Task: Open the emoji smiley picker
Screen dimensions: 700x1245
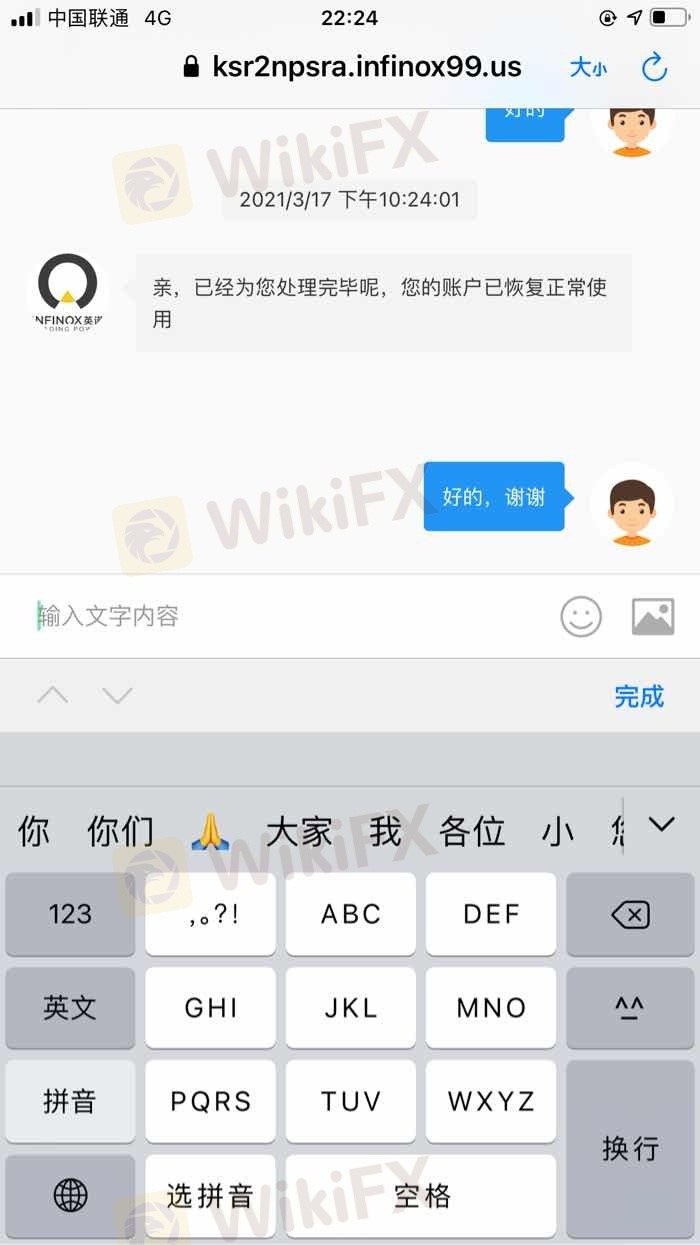Action: coord(581,617)
